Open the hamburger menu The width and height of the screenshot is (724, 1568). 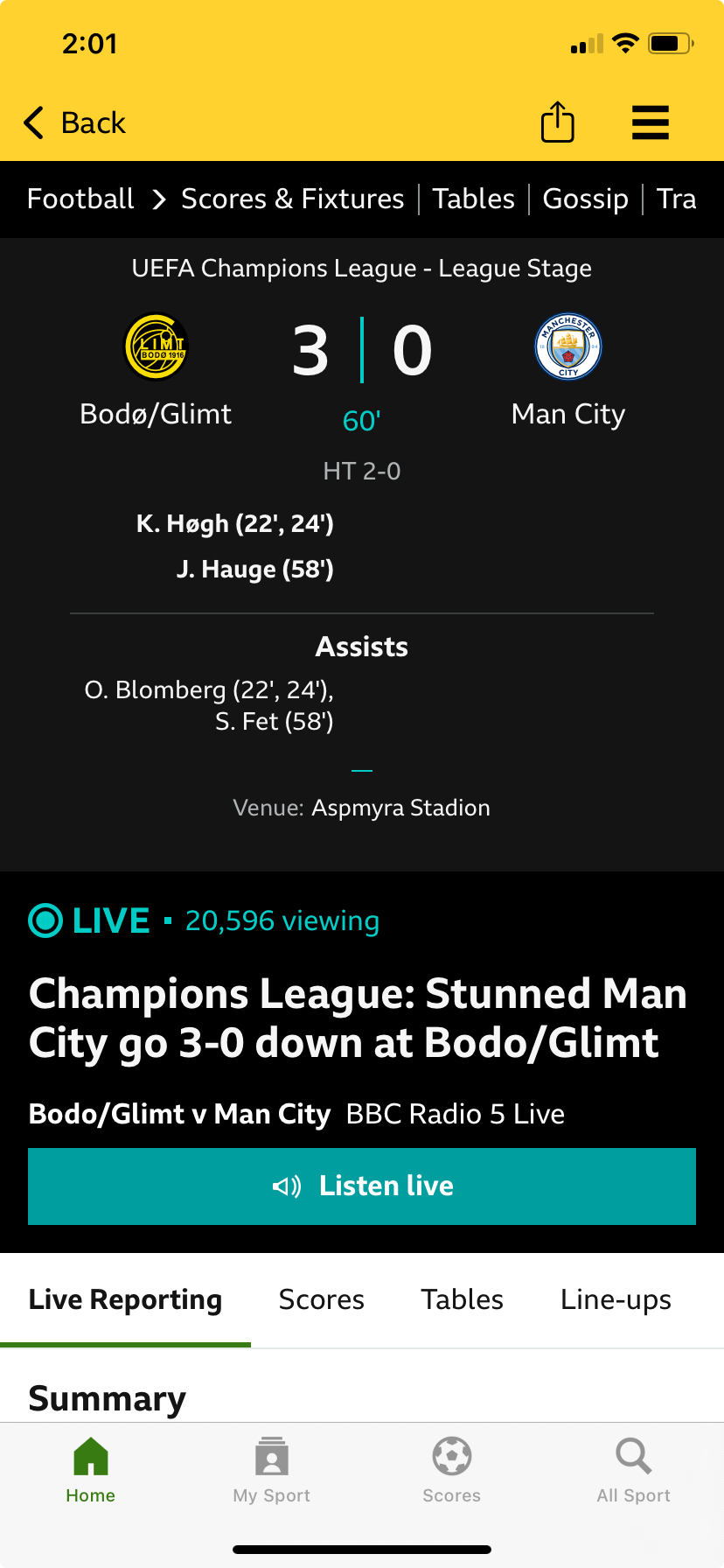point(651,122)
